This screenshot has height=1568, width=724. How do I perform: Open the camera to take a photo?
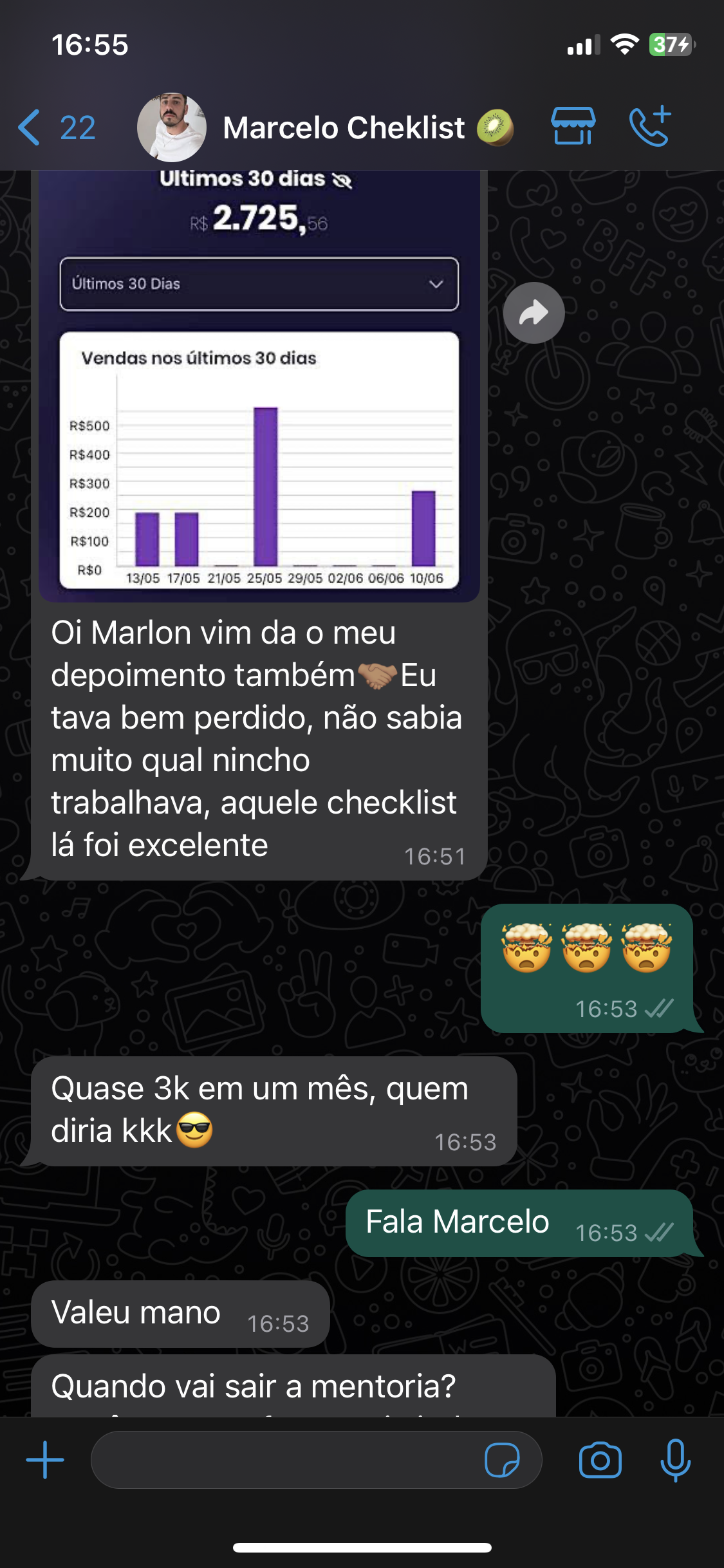point(600,1459)
